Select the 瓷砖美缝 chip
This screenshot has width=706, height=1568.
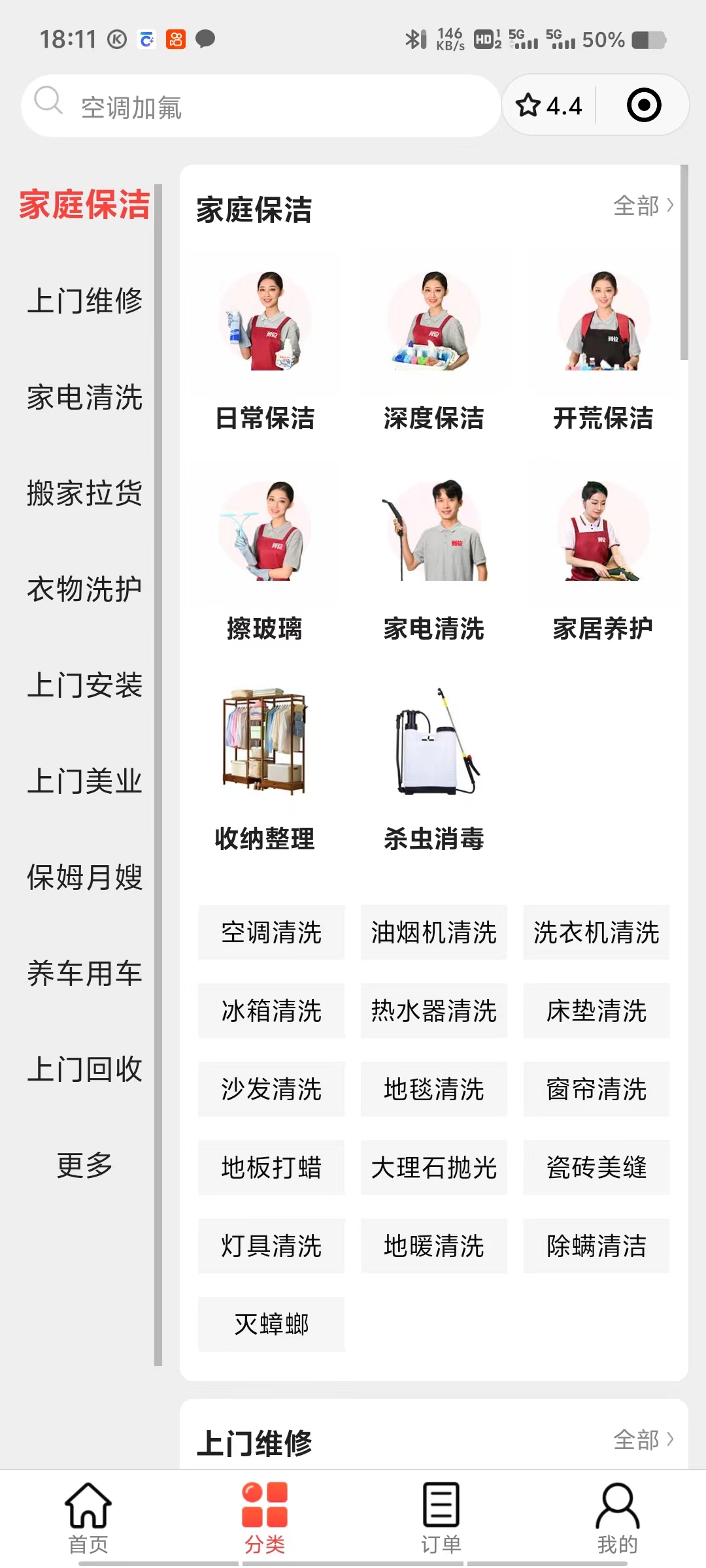[x=597, y=1168]
